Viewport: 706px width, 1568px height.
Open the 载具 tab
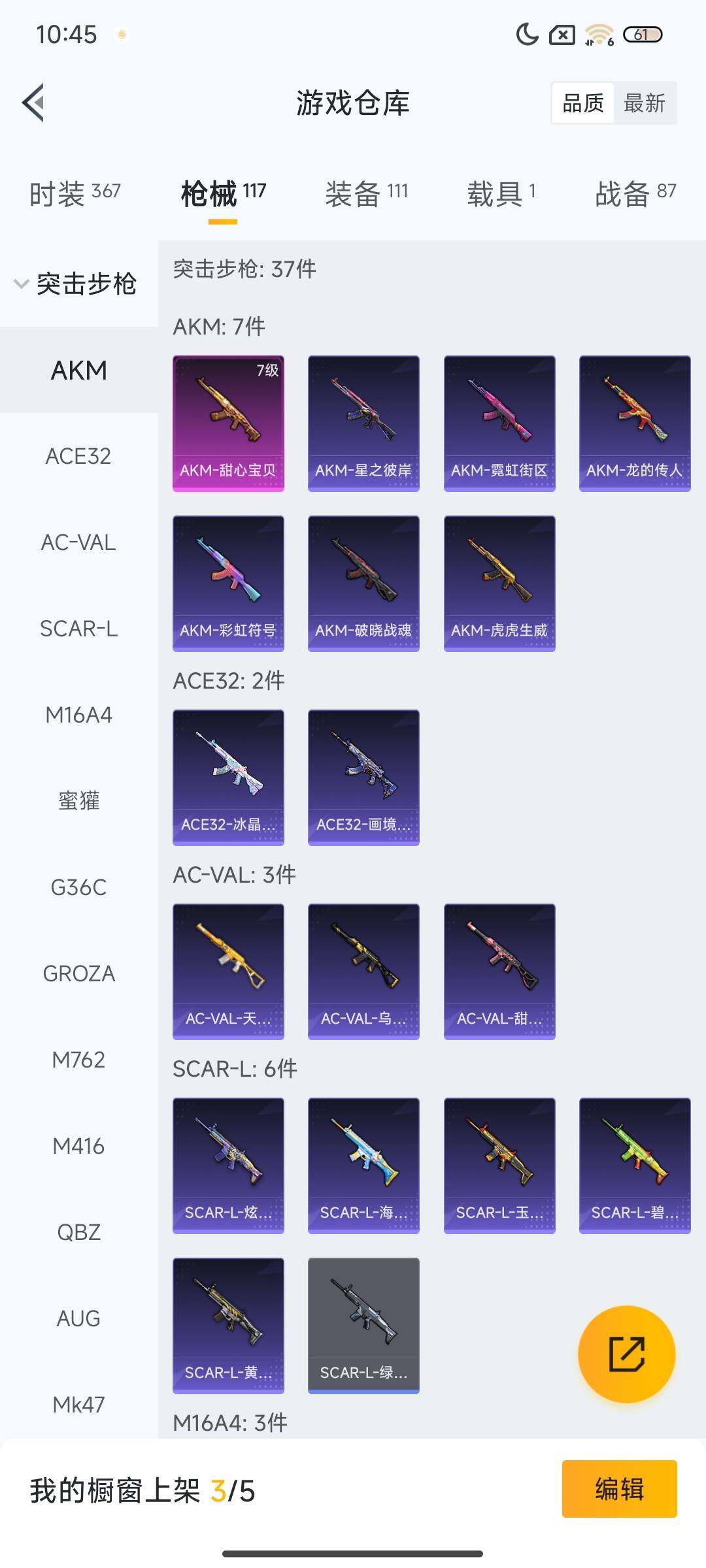coord(501,194)
